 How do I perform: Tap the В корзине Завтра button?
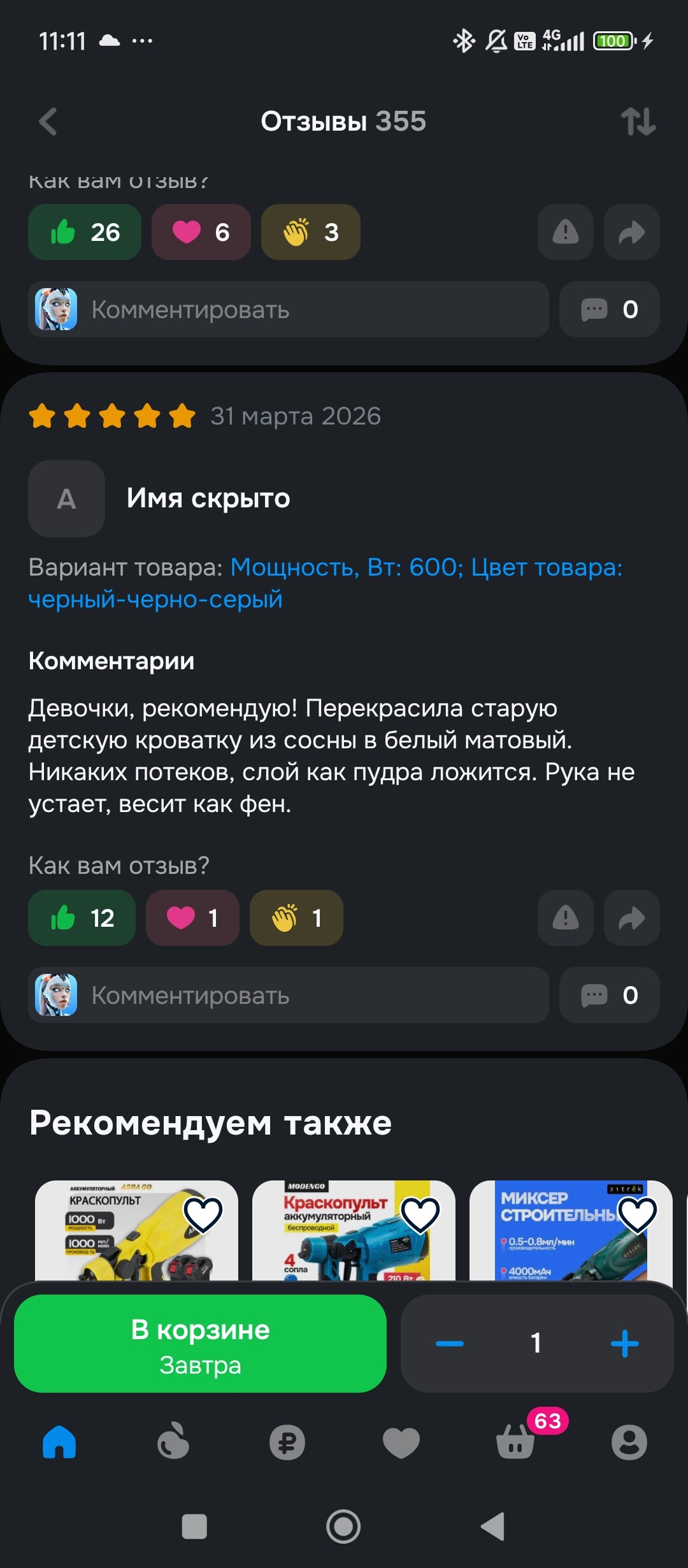(200, 1344)
